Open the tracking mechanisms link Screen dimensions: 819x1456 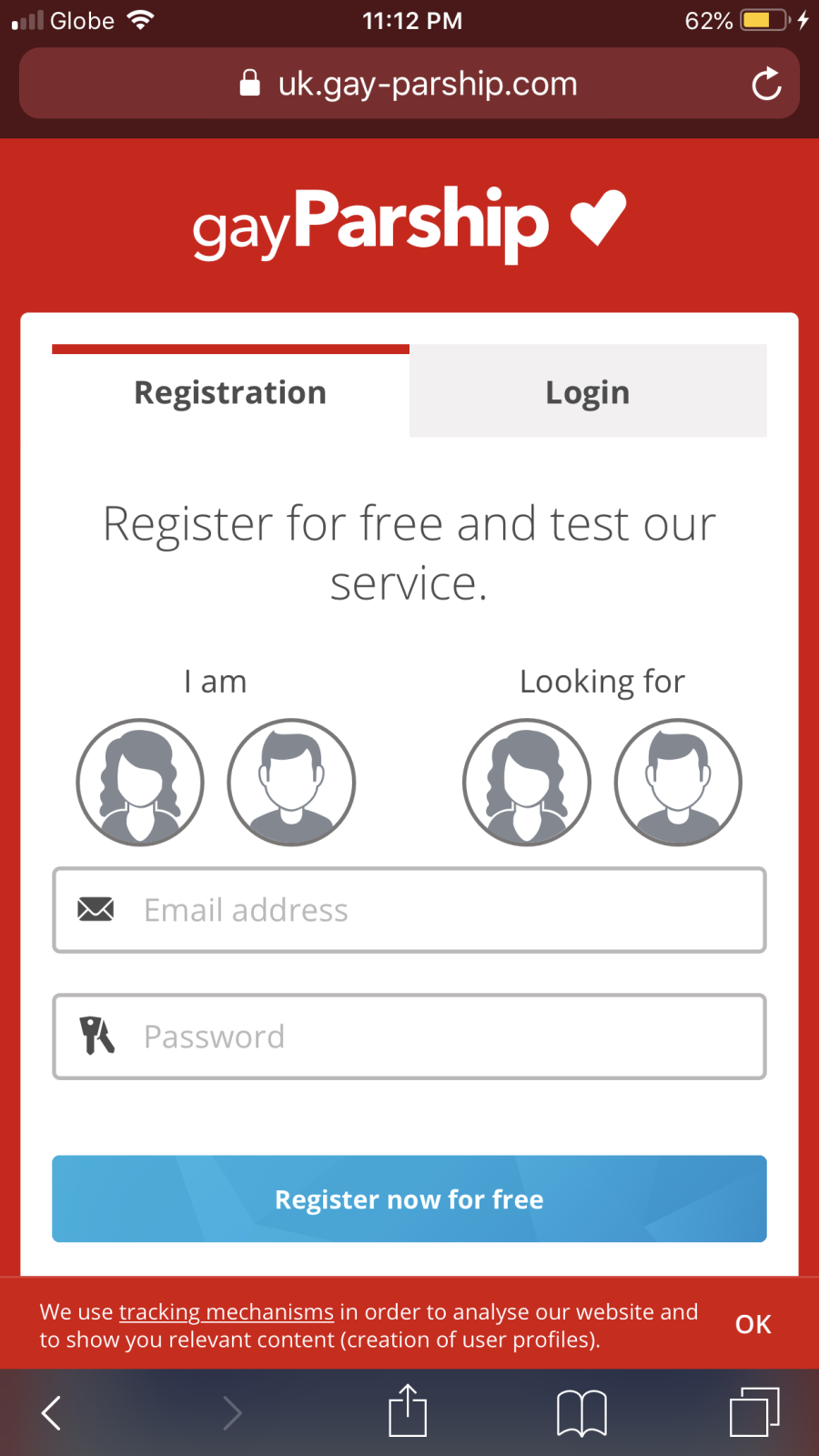click(227, 1312)
